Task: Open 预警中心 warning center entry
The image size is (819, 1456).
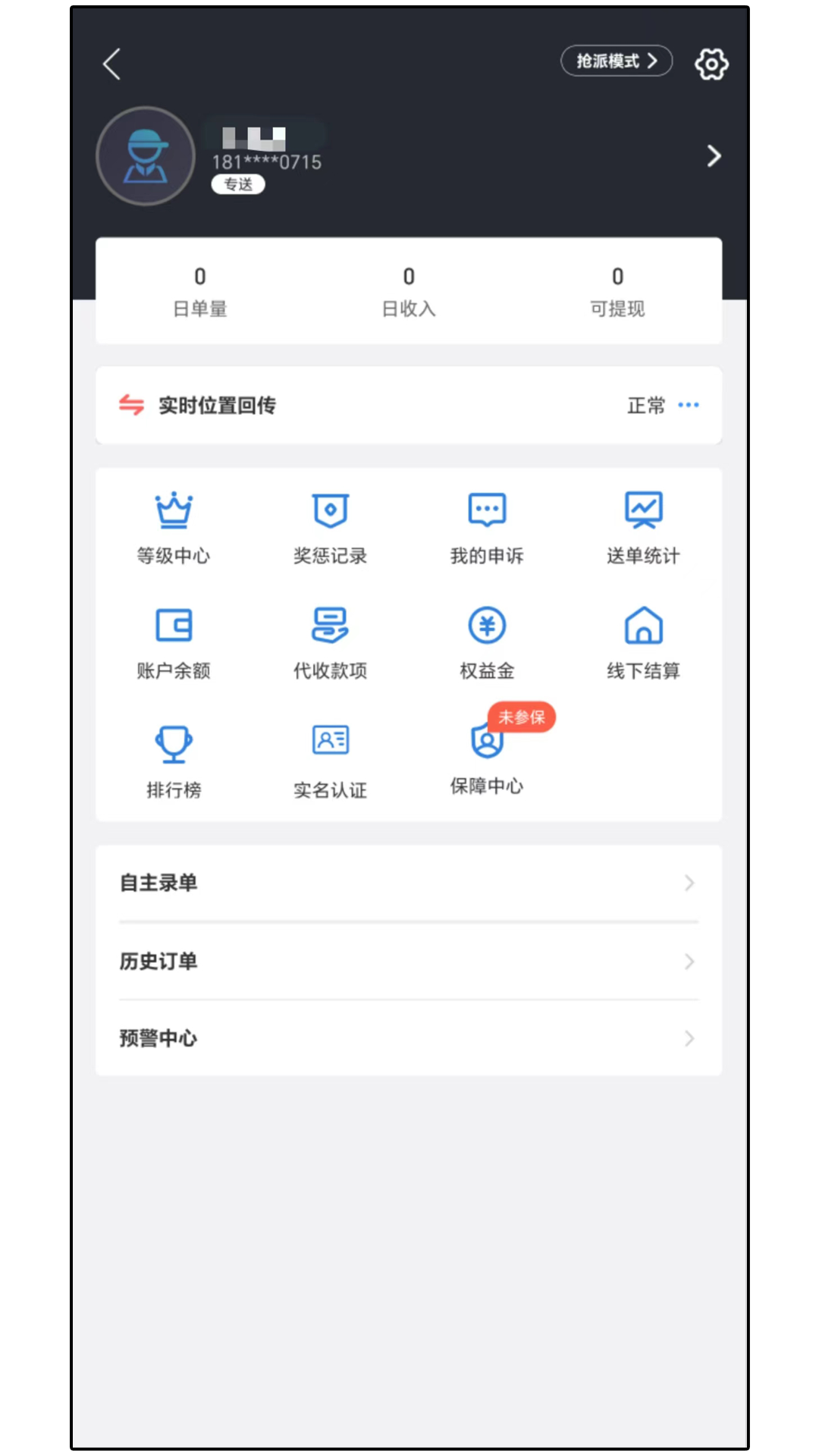Action: click(689, 1038)
